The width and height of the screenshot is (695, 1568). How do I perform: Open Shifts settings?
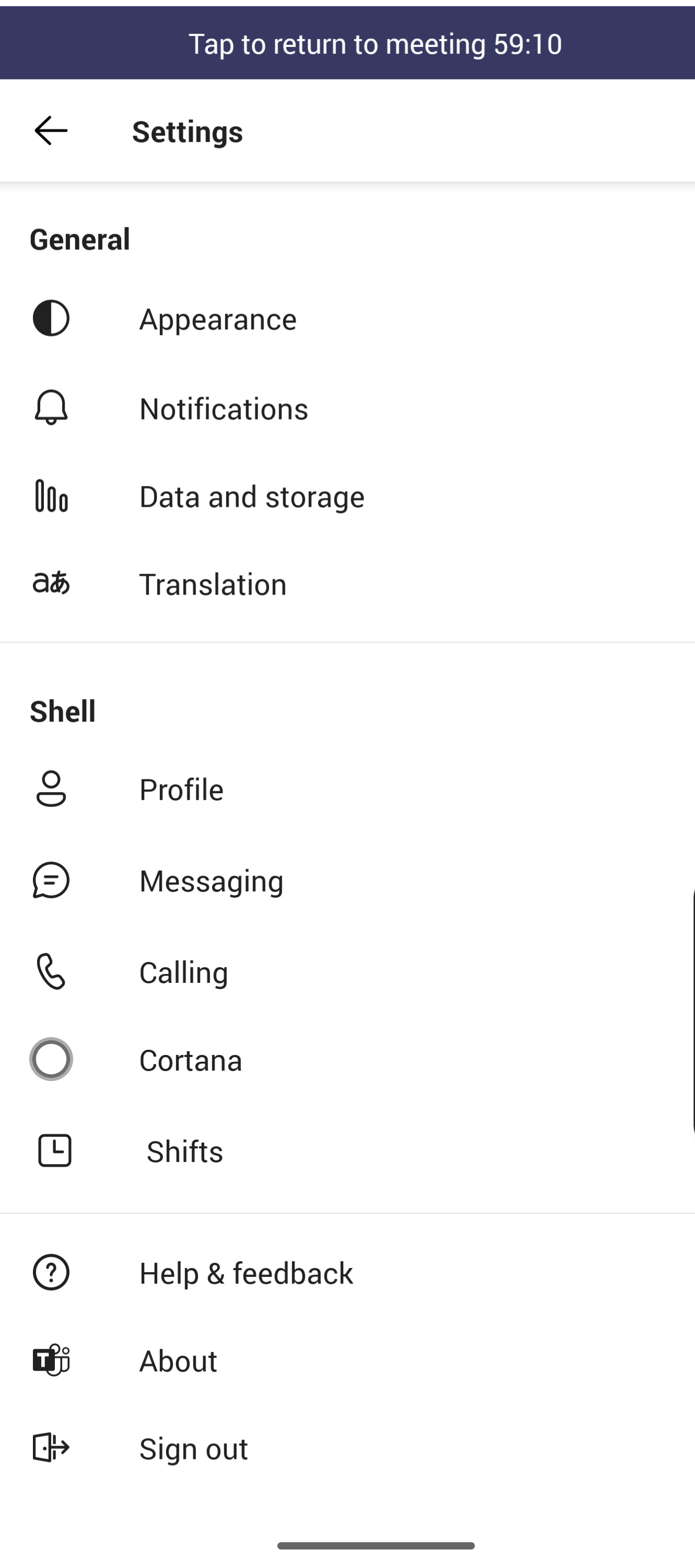[x=184, y=1152]
